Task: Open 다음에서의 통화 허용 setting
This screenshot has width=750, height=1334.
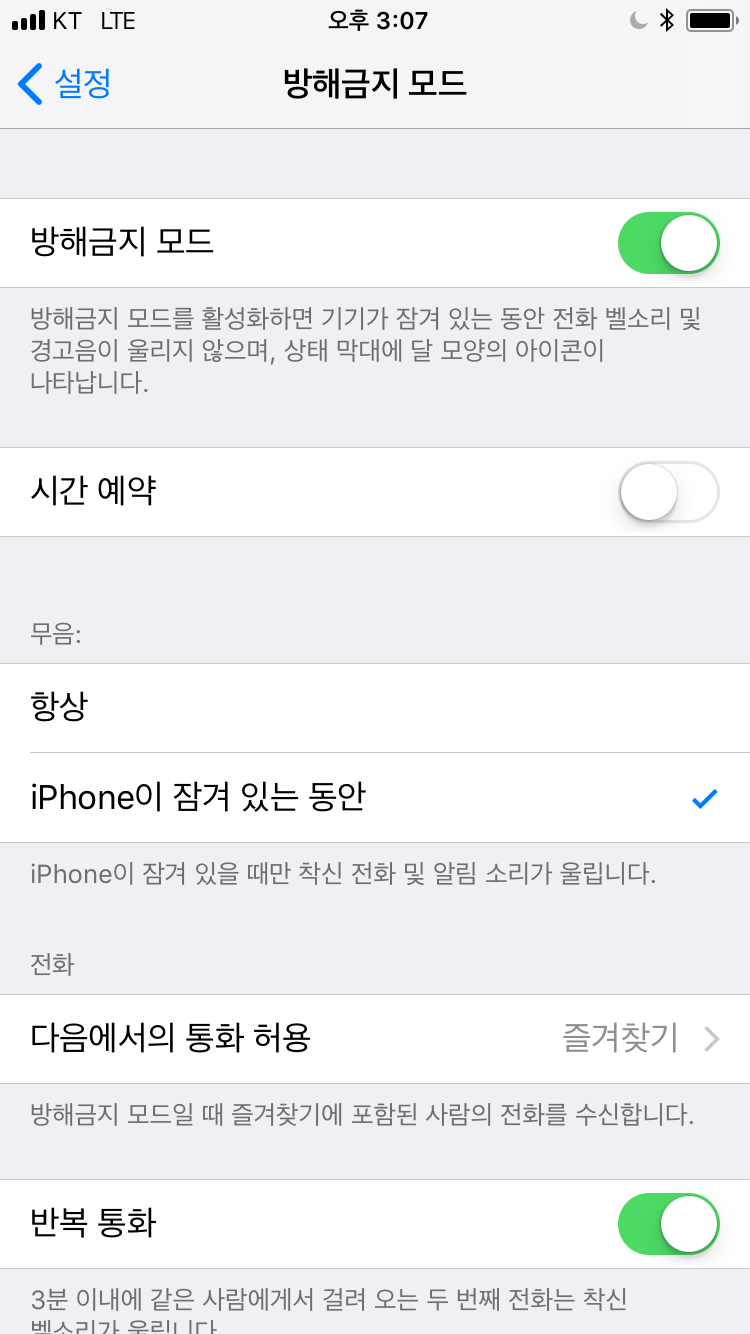Action: coord(375,1039)
